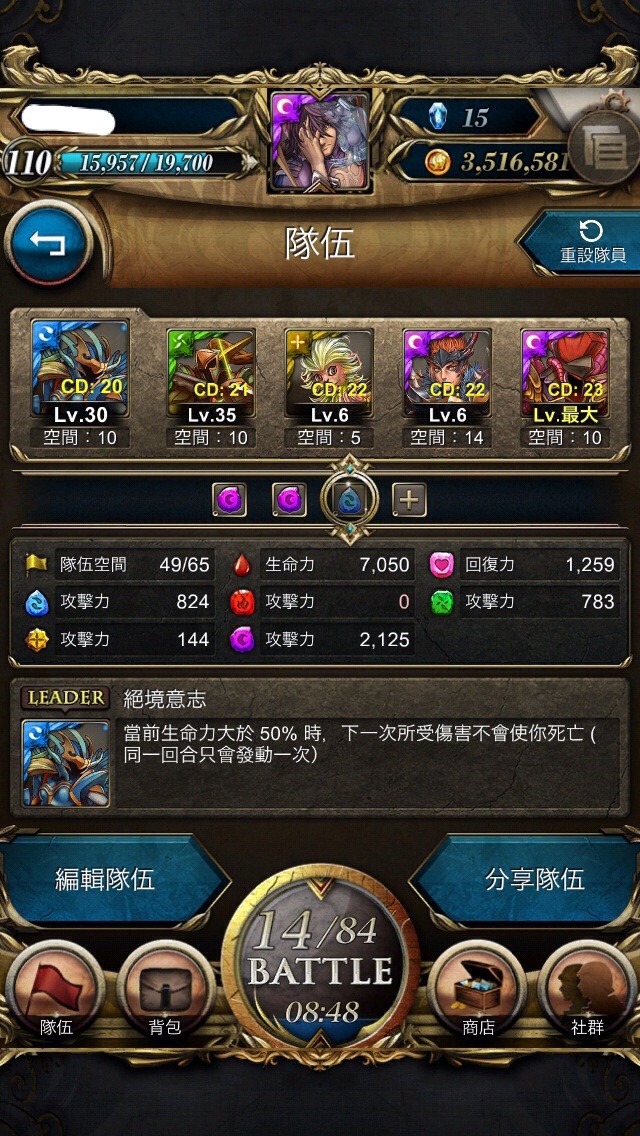This screenshot has width=640, height=1136.
Task: Switch to the first purple team slot
Action: pos(230,500)
